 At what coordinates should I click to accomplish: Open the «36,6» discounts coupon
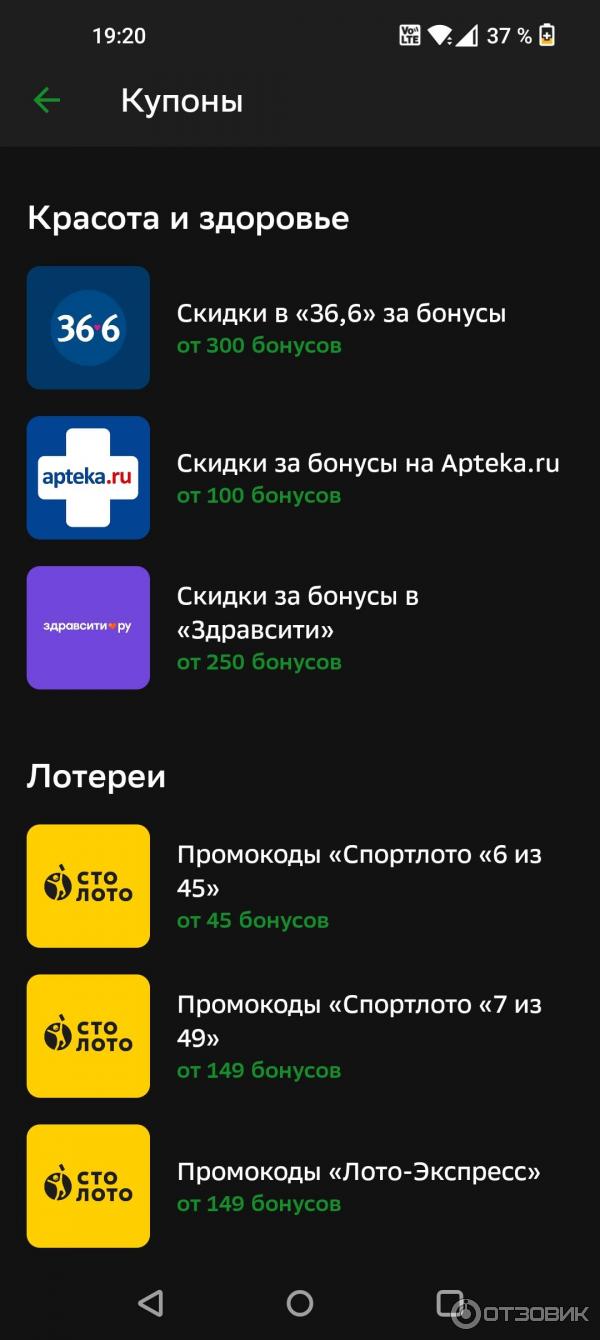340,328
